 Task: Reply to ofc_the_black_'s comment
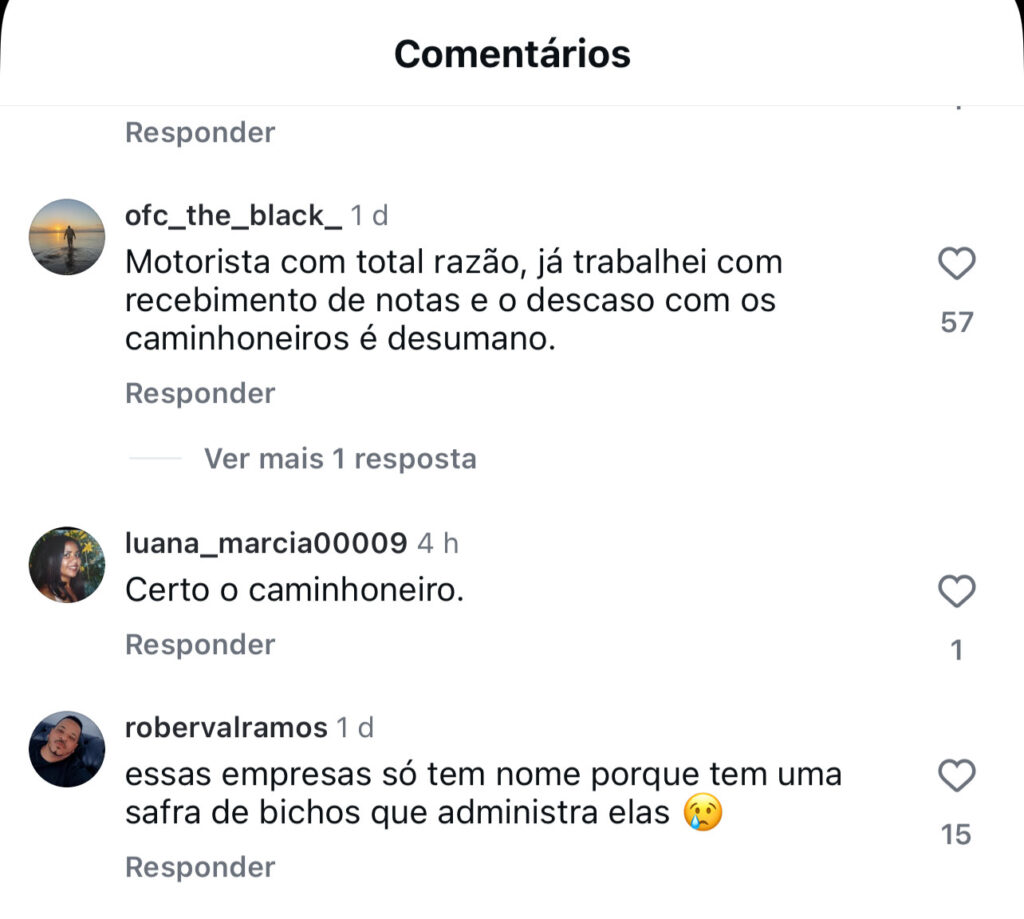point(200,394)
